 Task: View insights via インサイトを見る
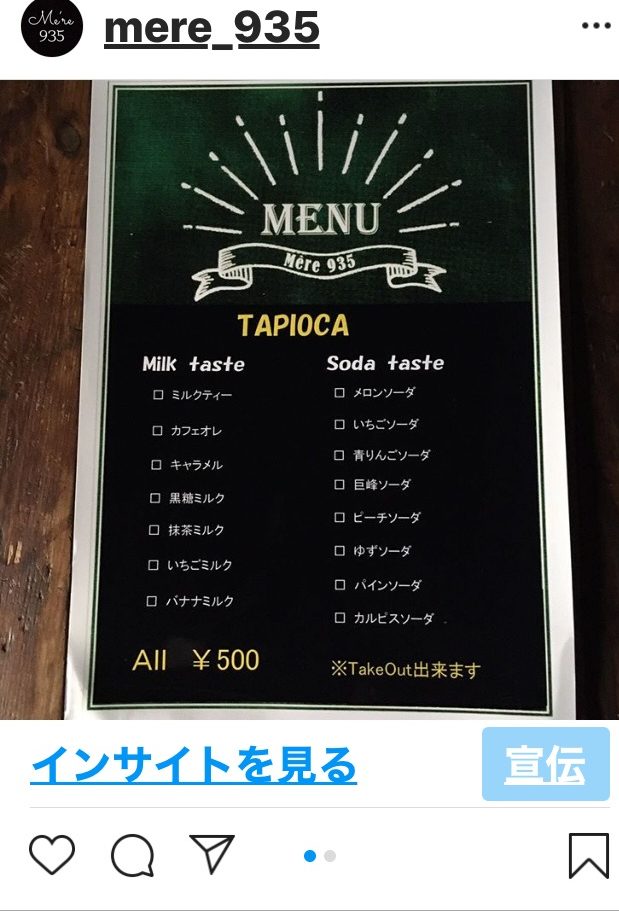pyautogui.click(x=194, y=765)
